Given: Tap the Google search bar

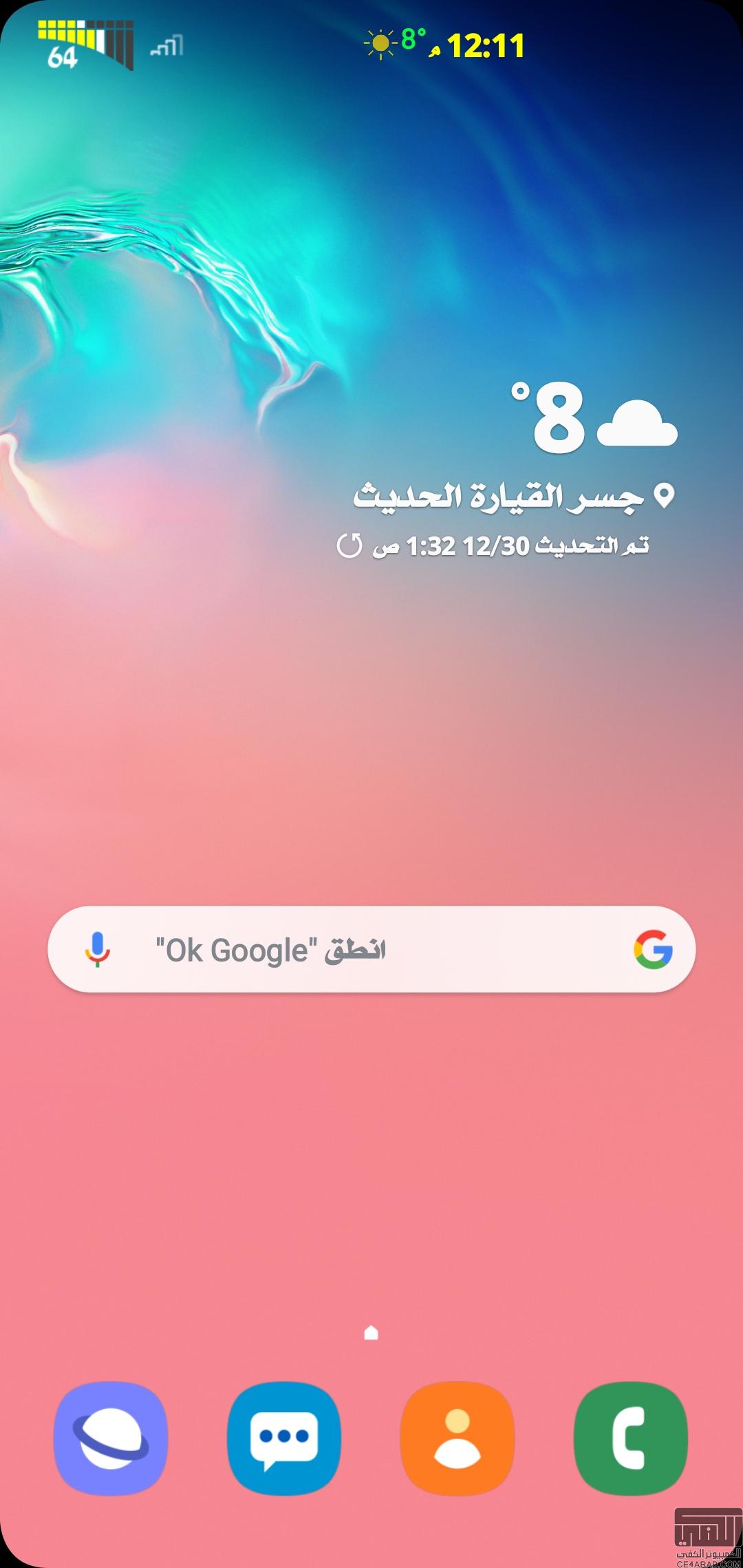Looking at the screenshot, I should (371, 949).
